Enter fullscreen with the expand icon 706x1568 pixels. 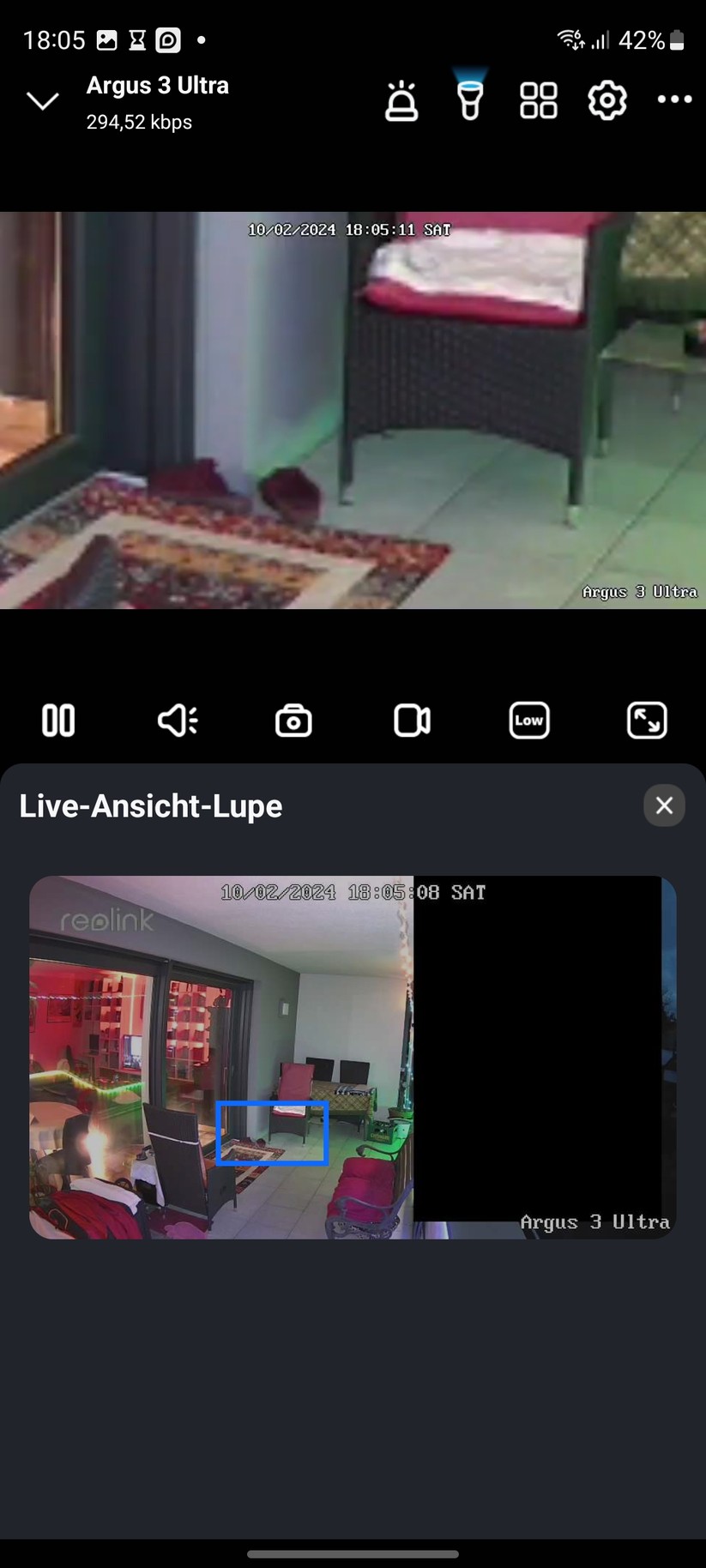tap(647, 721)
